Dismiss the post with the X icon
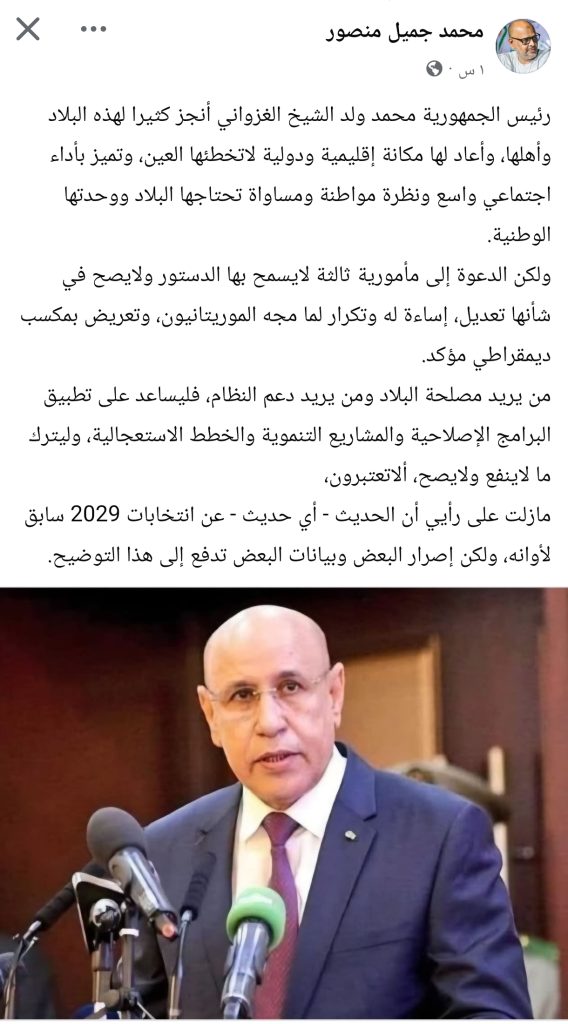This screenshot has width=568, height=1024. (27, 29)
